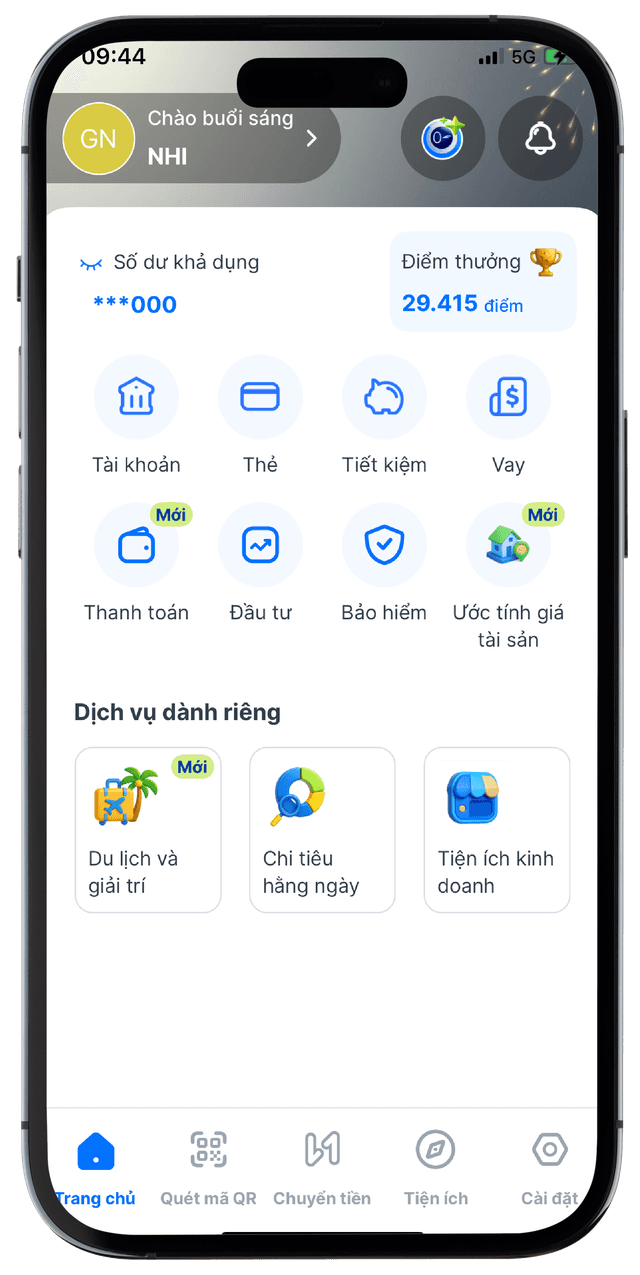Go to Tiết kiệm savings

coord(384,398)
